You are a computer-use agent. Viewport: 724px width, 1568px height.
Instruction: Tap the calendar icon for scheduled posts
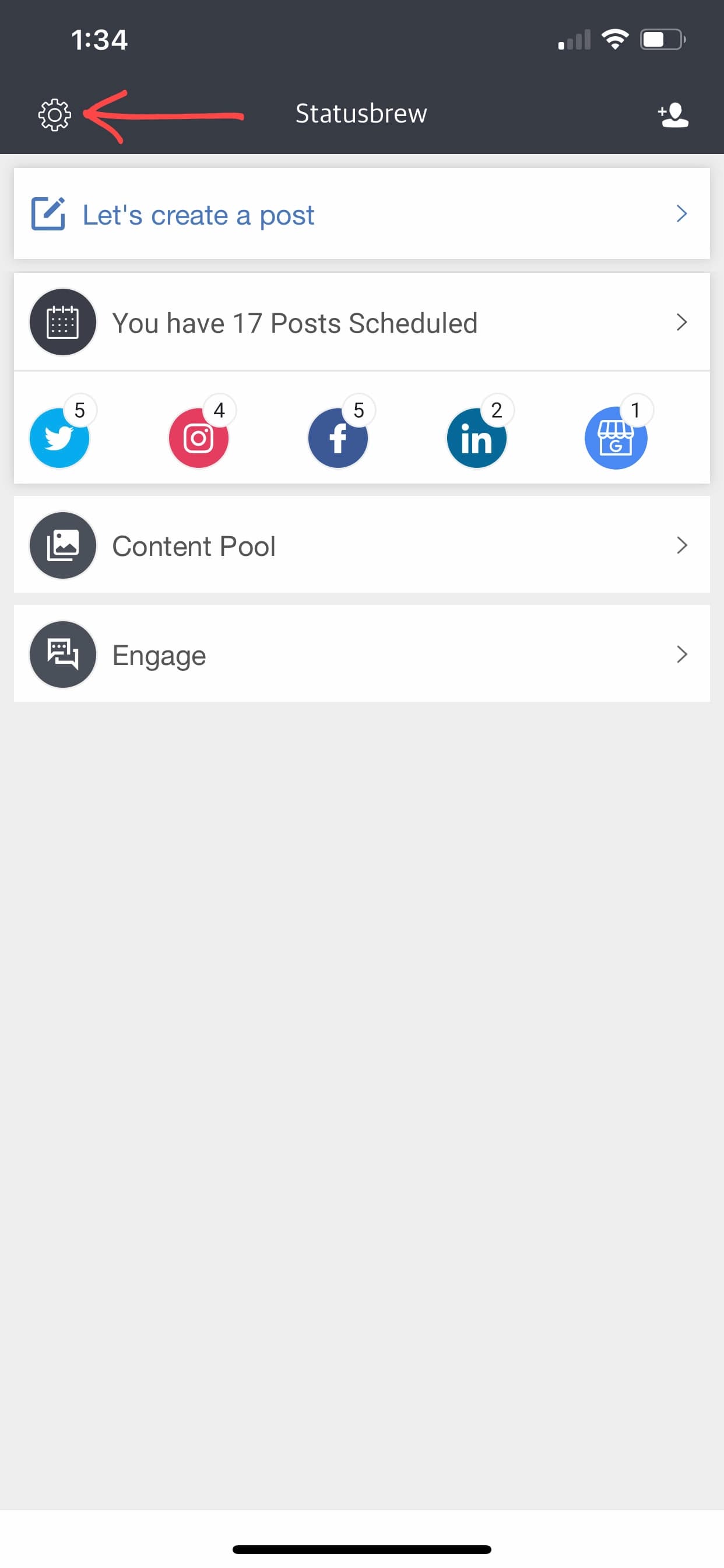click(63, 322)
